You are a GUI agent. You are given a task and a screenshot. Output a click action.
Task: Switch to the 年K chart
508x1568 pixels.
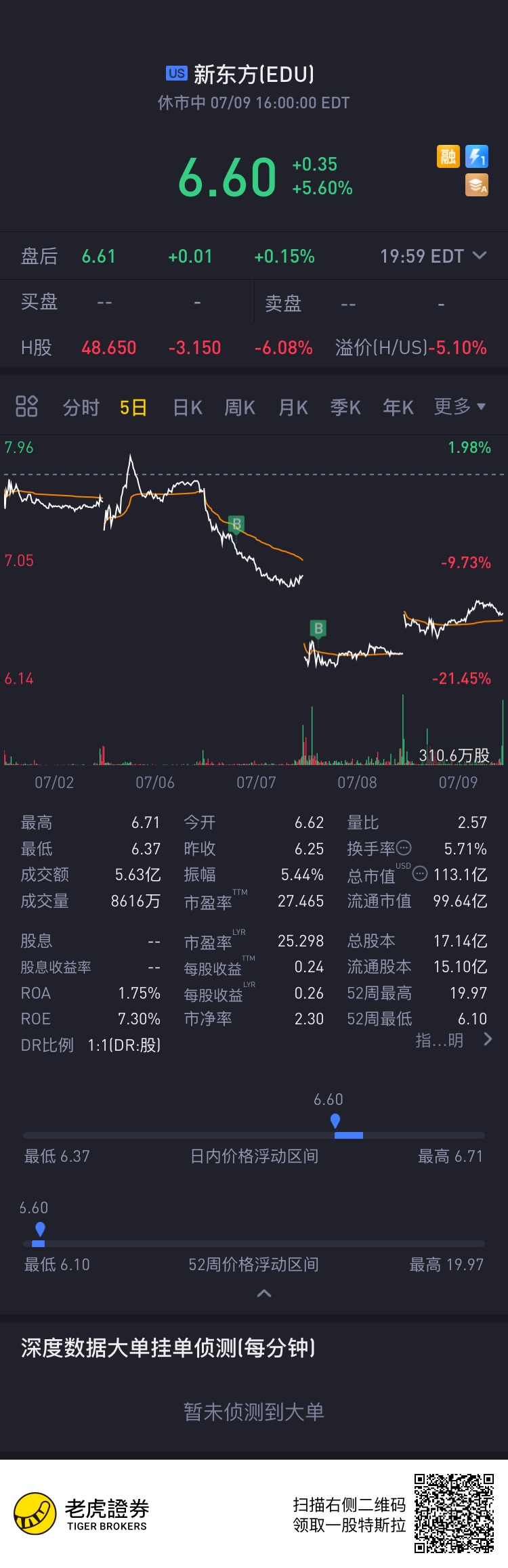(x=398, y=407)
